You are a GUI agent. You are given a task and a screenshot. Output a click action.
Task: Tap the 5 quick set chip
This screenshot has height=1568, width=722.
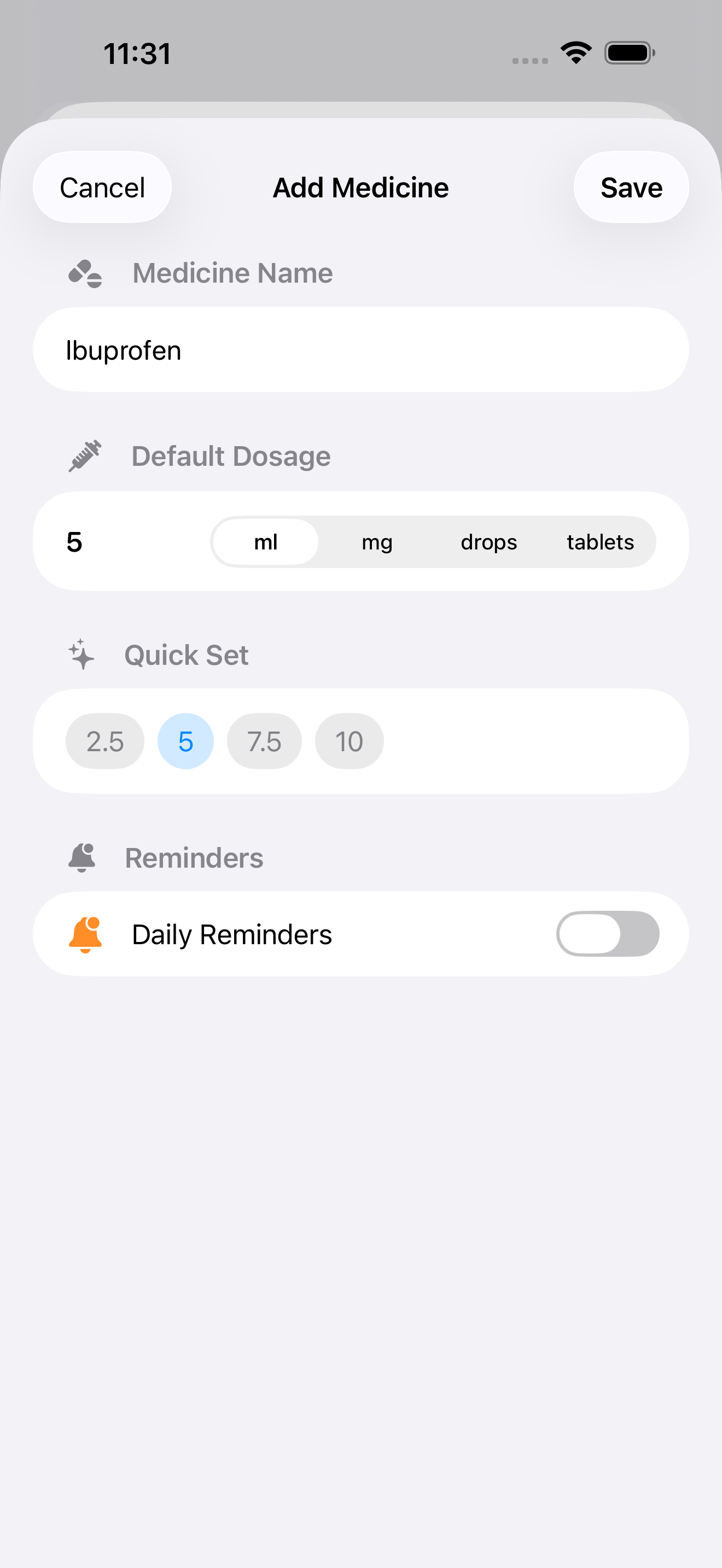point(185,741)
